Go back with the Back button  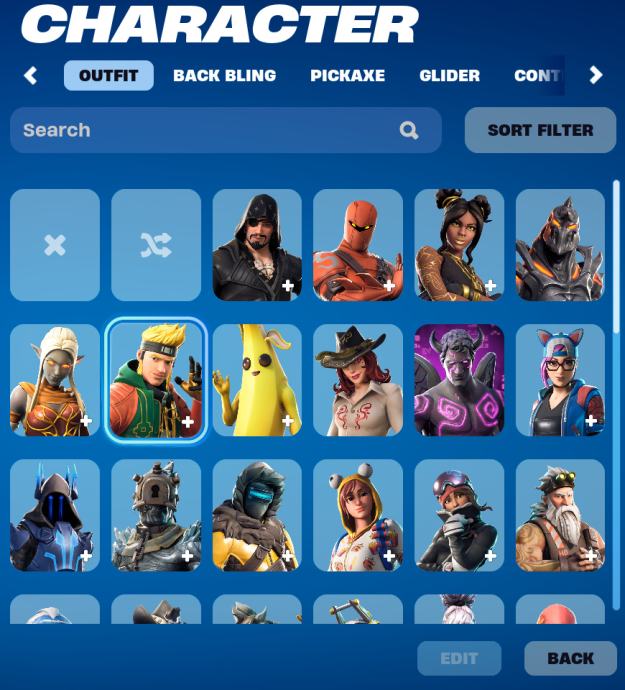pos(570,658)
